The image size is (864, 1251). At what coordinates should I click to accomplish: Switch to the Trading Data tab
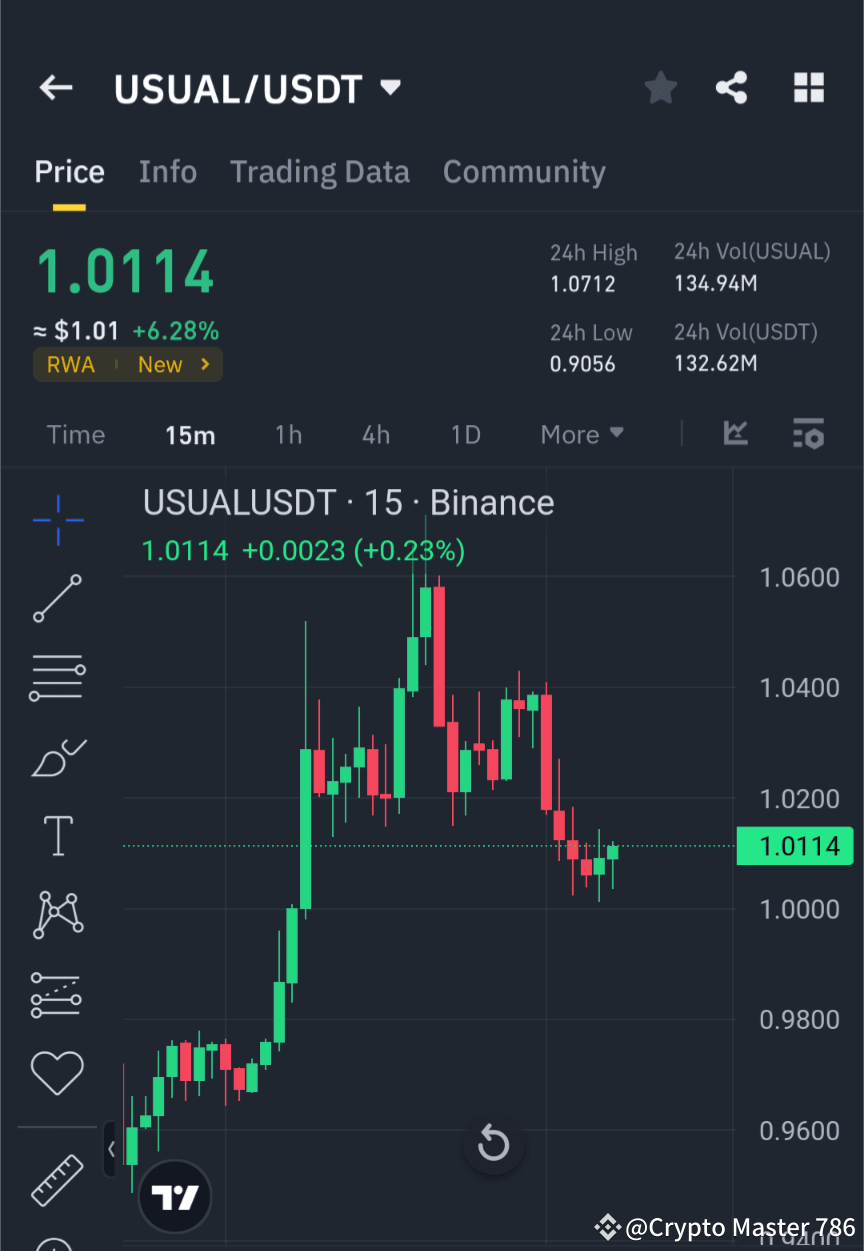click(x=320, y=171)
